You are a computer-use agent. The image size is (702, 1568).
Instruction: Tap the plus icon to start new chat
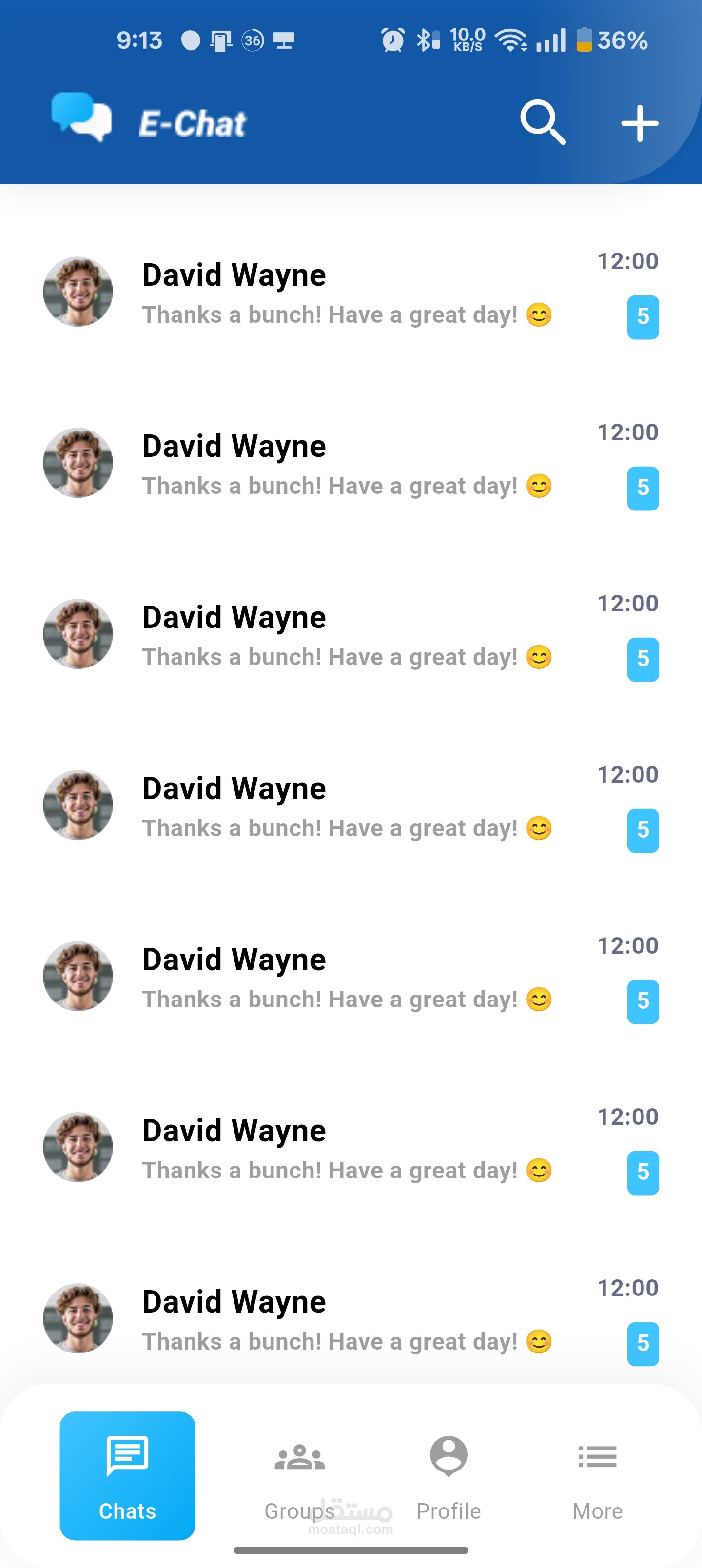pyautogui.click(x=639, y=123)
